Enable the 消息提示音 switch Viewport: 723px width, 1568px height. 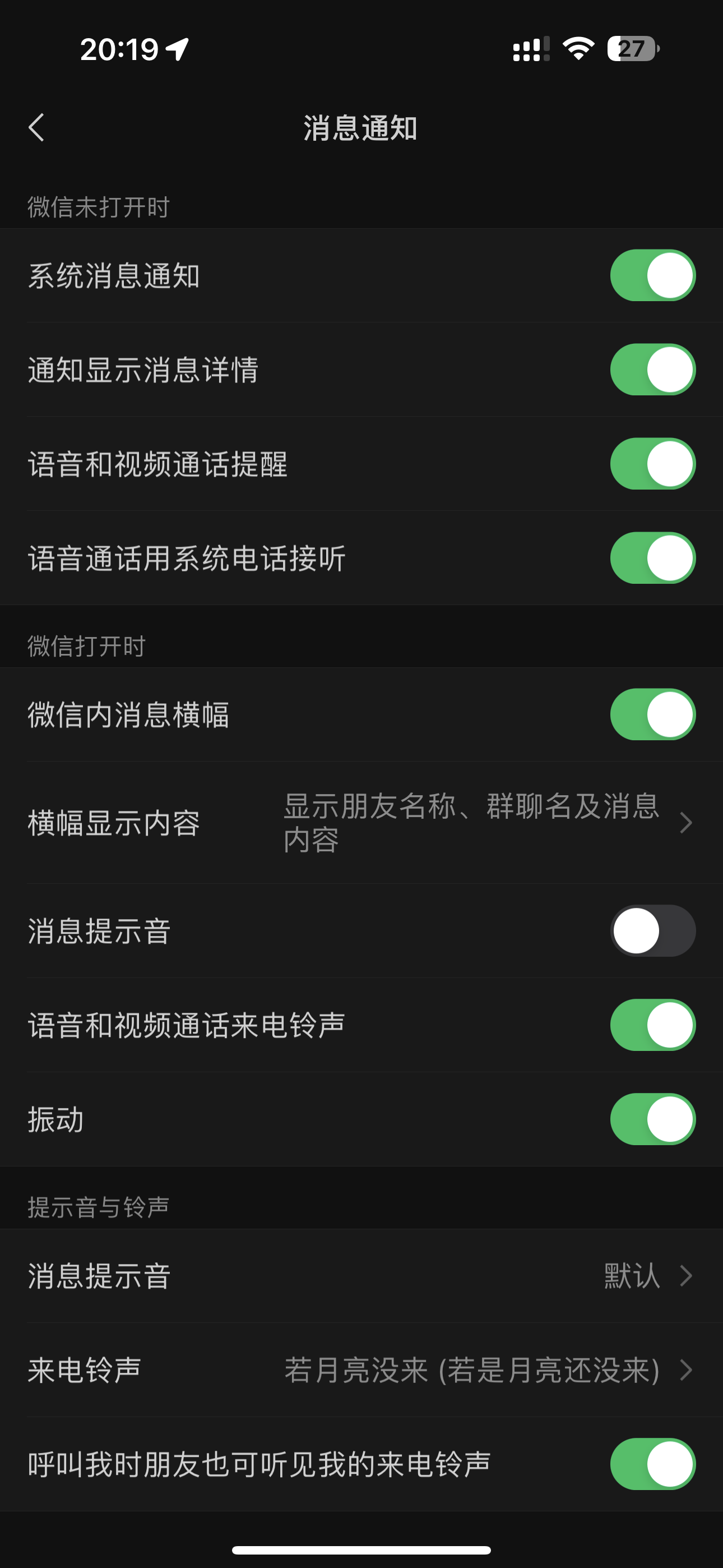[652, 931]
